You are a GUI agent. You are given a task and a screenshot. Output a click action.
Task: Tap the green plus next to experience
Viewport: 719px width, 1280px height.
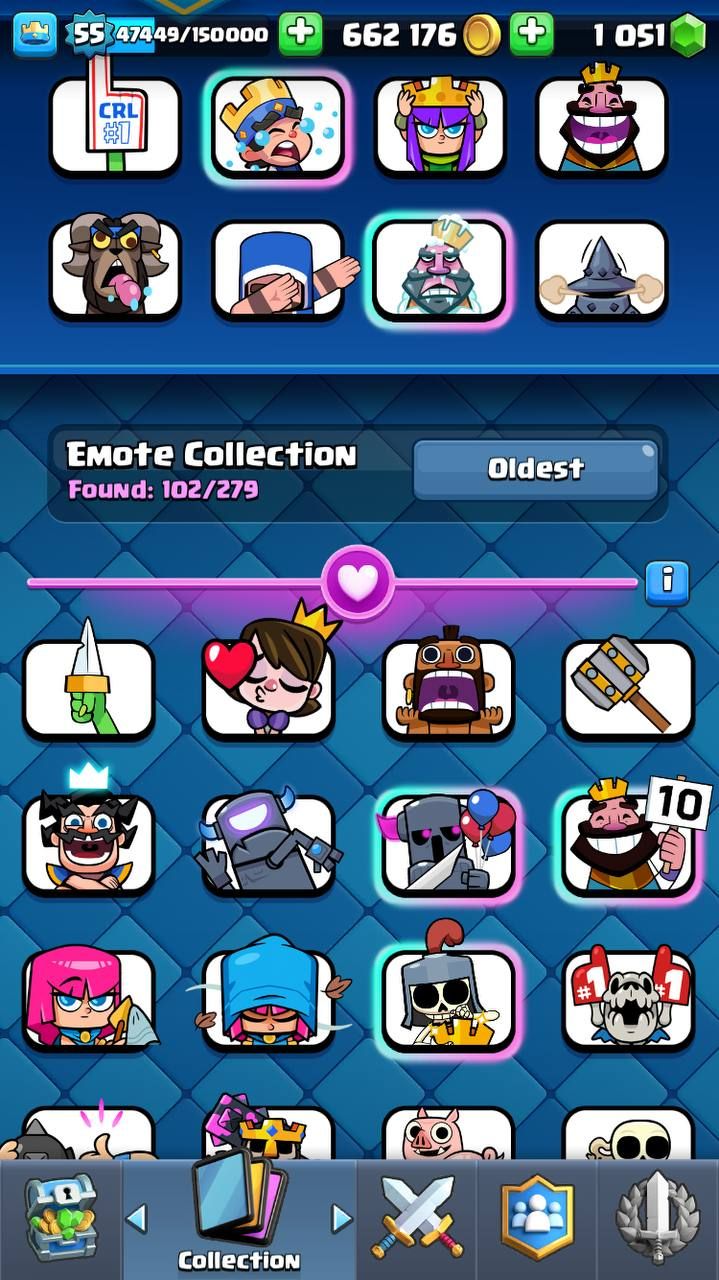tap(300, 35)
